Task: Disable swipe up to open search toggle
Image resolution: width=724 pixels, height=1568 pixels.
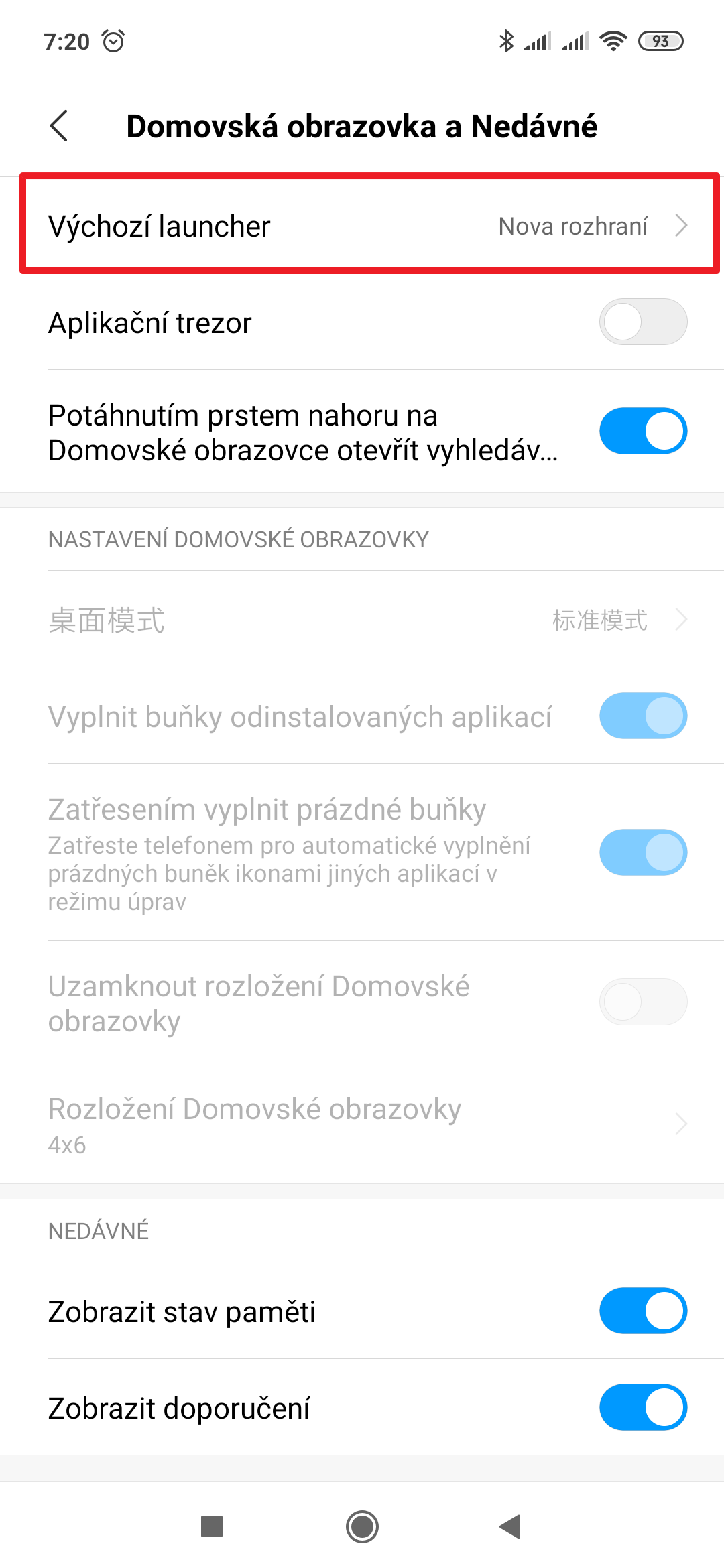Action: click(x=642, y=432)
